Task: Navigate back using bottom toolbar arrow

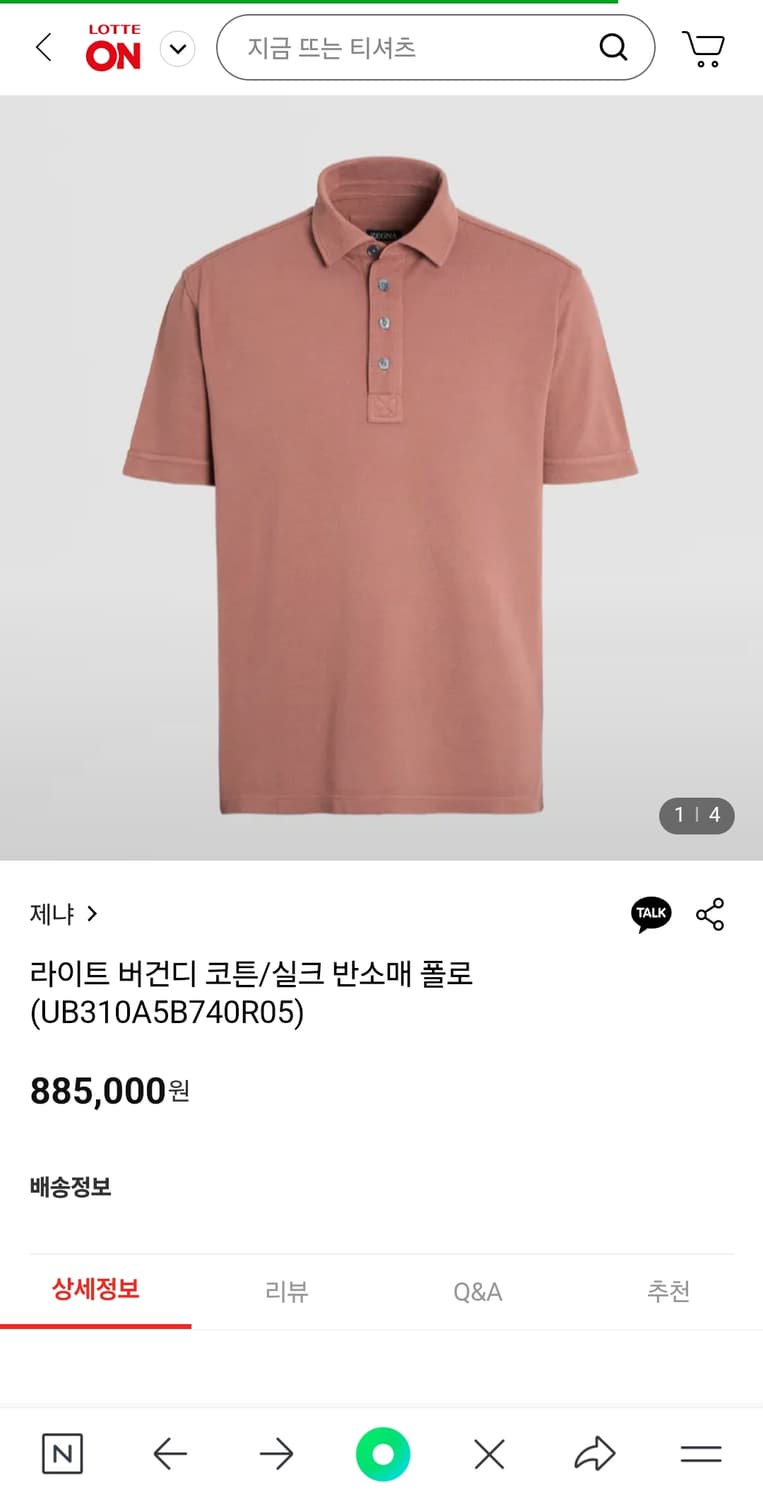Action: tap(169, 1454)
